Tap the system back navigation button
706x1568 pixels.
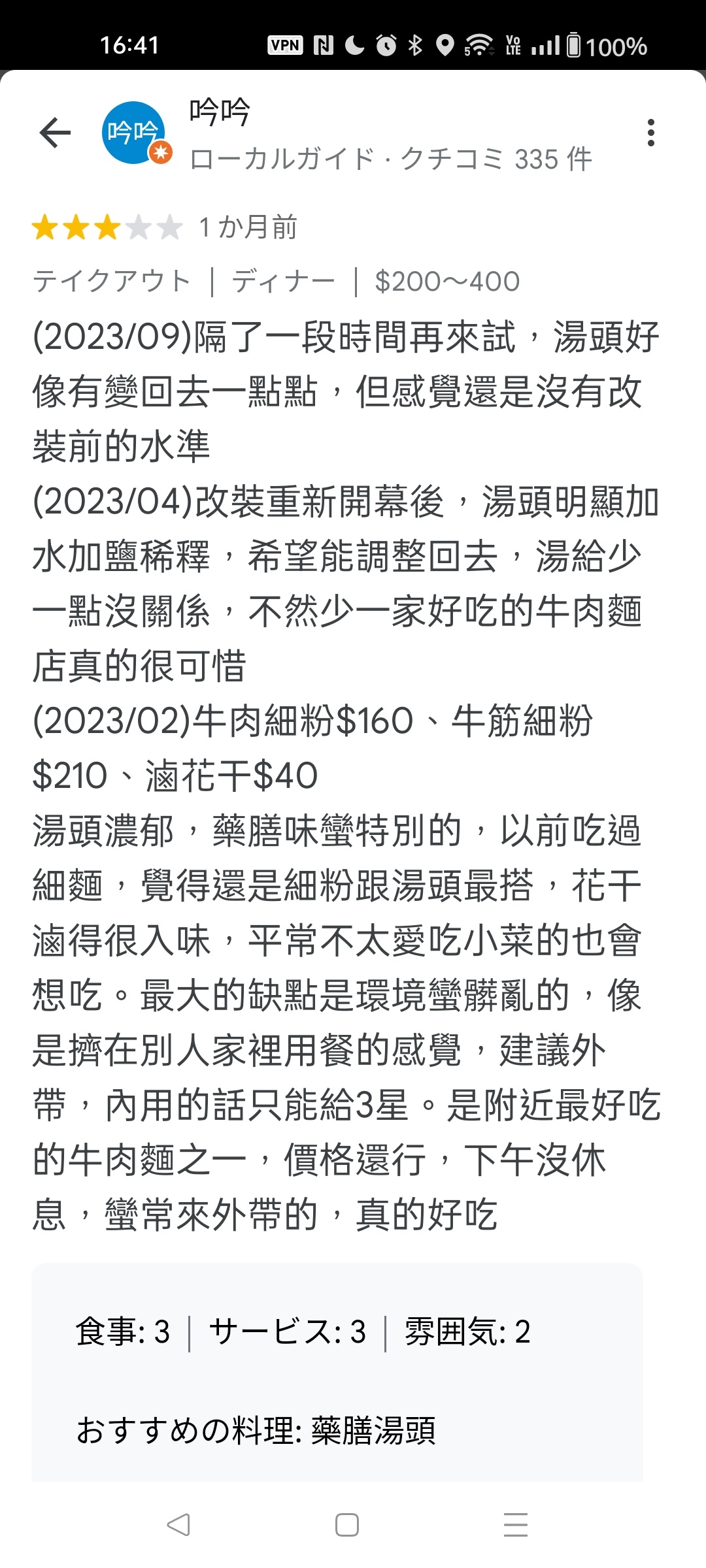[x=178, y=1525]
